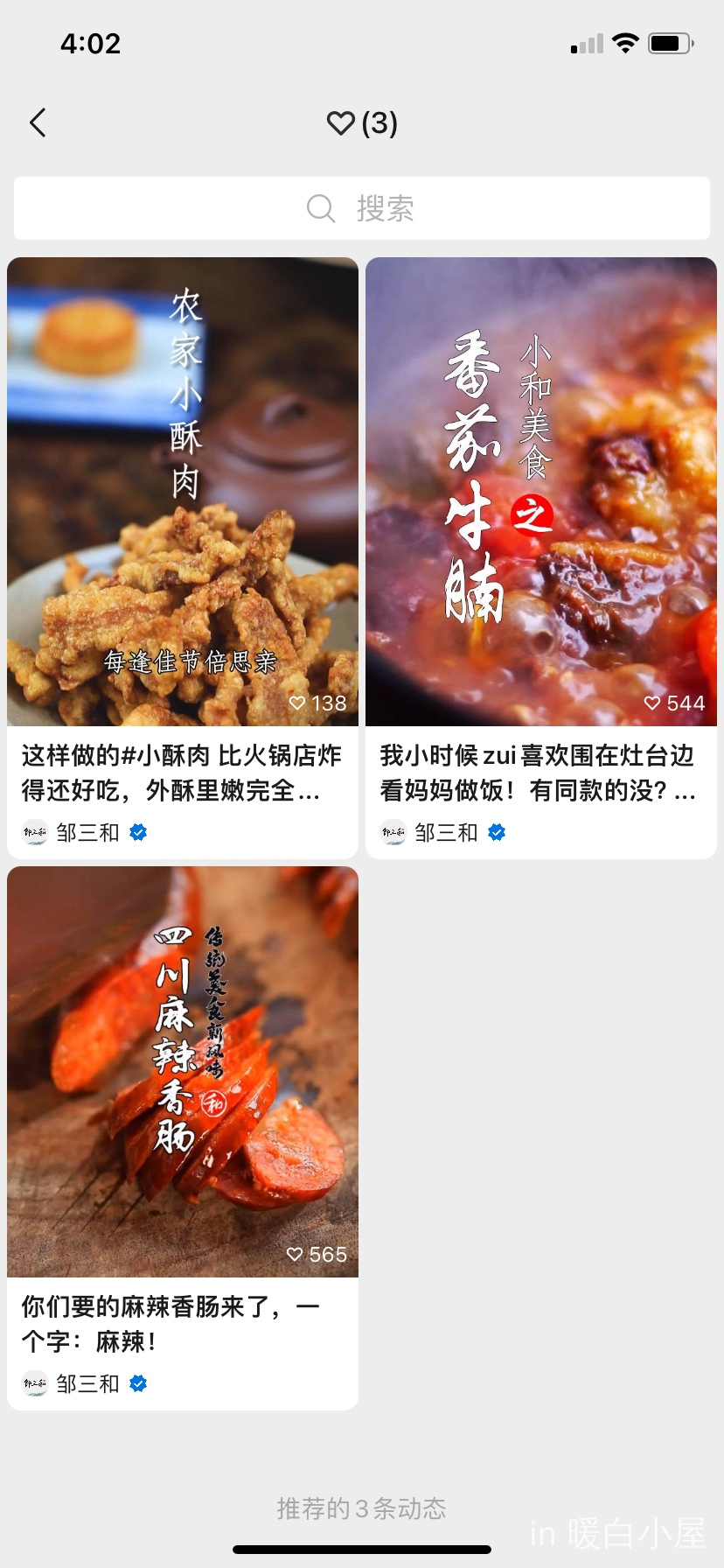
Task: Open 邹三和's profile under the 小酥肉 post
Action: 87,832
